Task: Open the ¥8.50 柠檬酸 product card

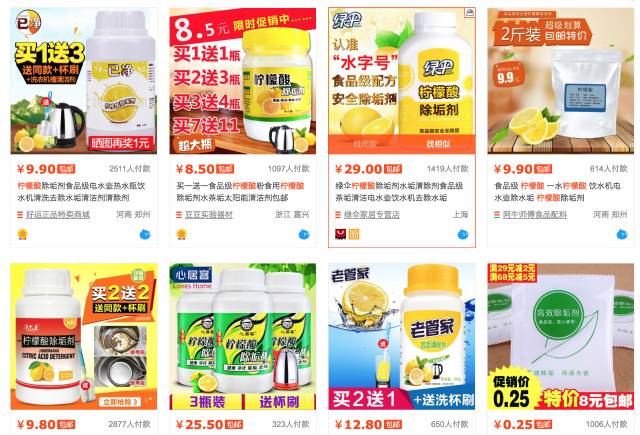Action: pyautogui.click(x=241, y=78)
